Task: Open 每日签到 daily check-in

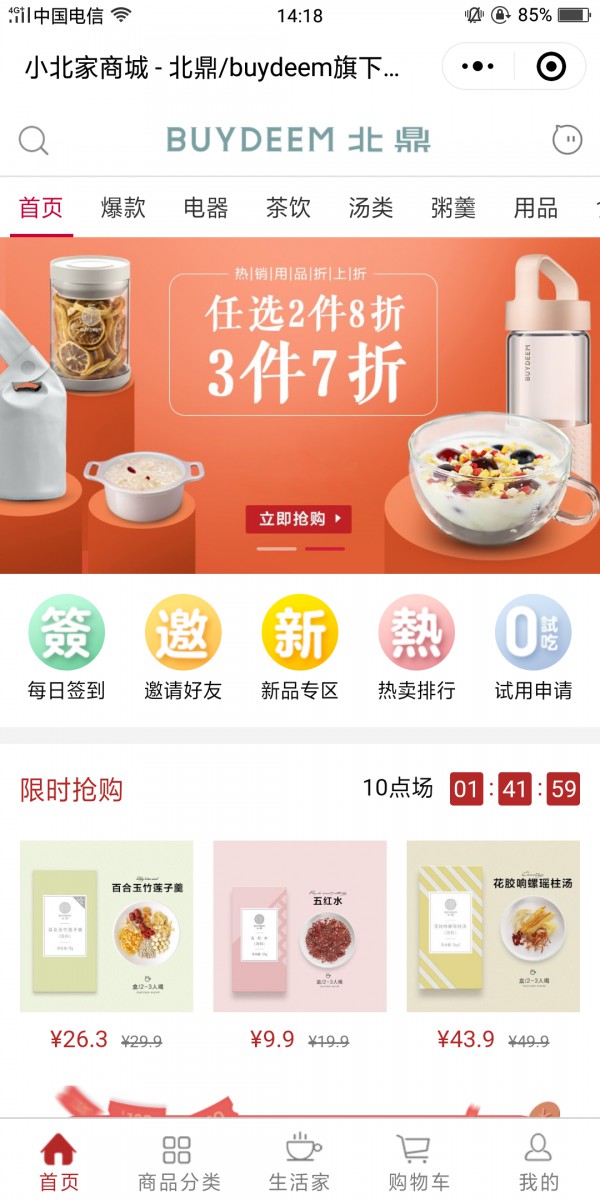Action: 66,647
